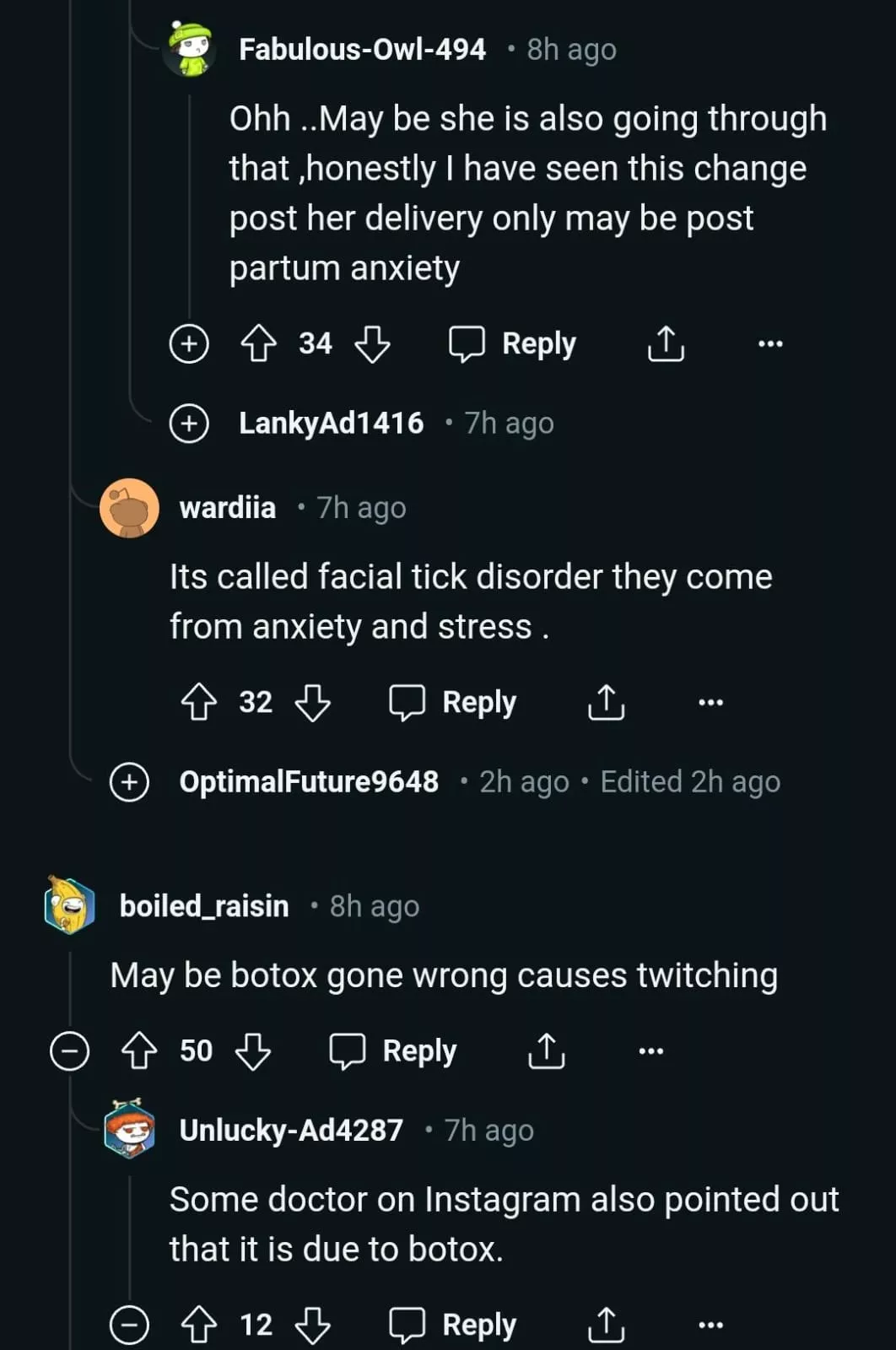Open Unlucky-Ad4287's profile
Screen dimensions: 896x1350
point(291,1130)
